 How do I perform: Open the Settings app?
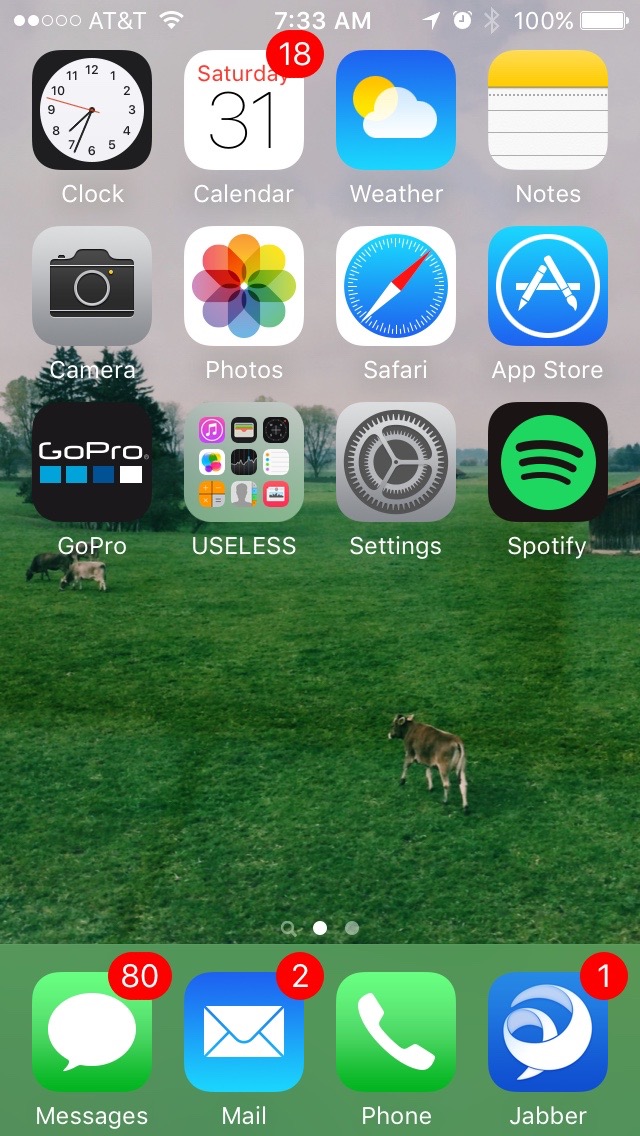point(396,462)
